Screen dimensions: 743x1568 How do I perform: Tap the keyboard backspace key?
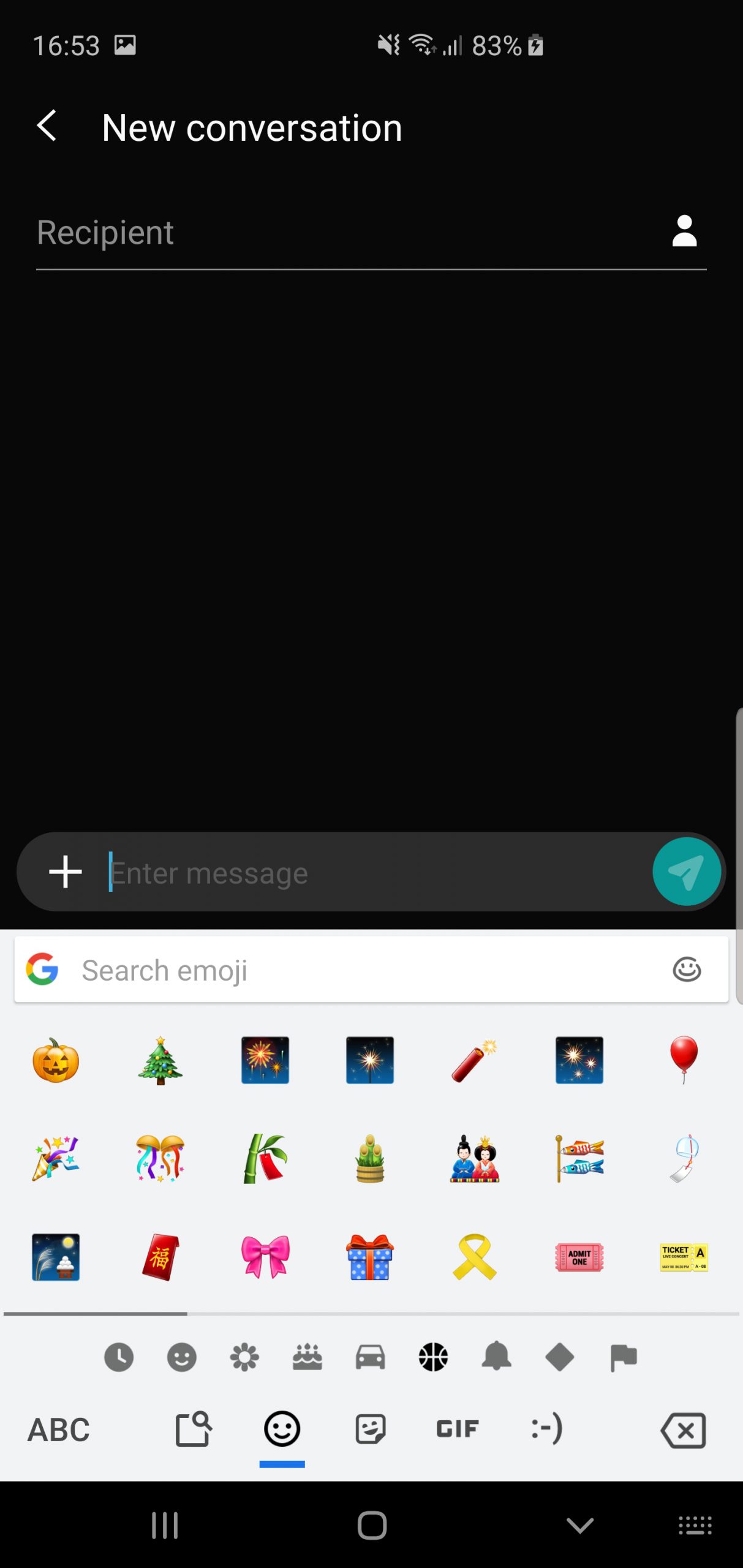pos(684,1430)
